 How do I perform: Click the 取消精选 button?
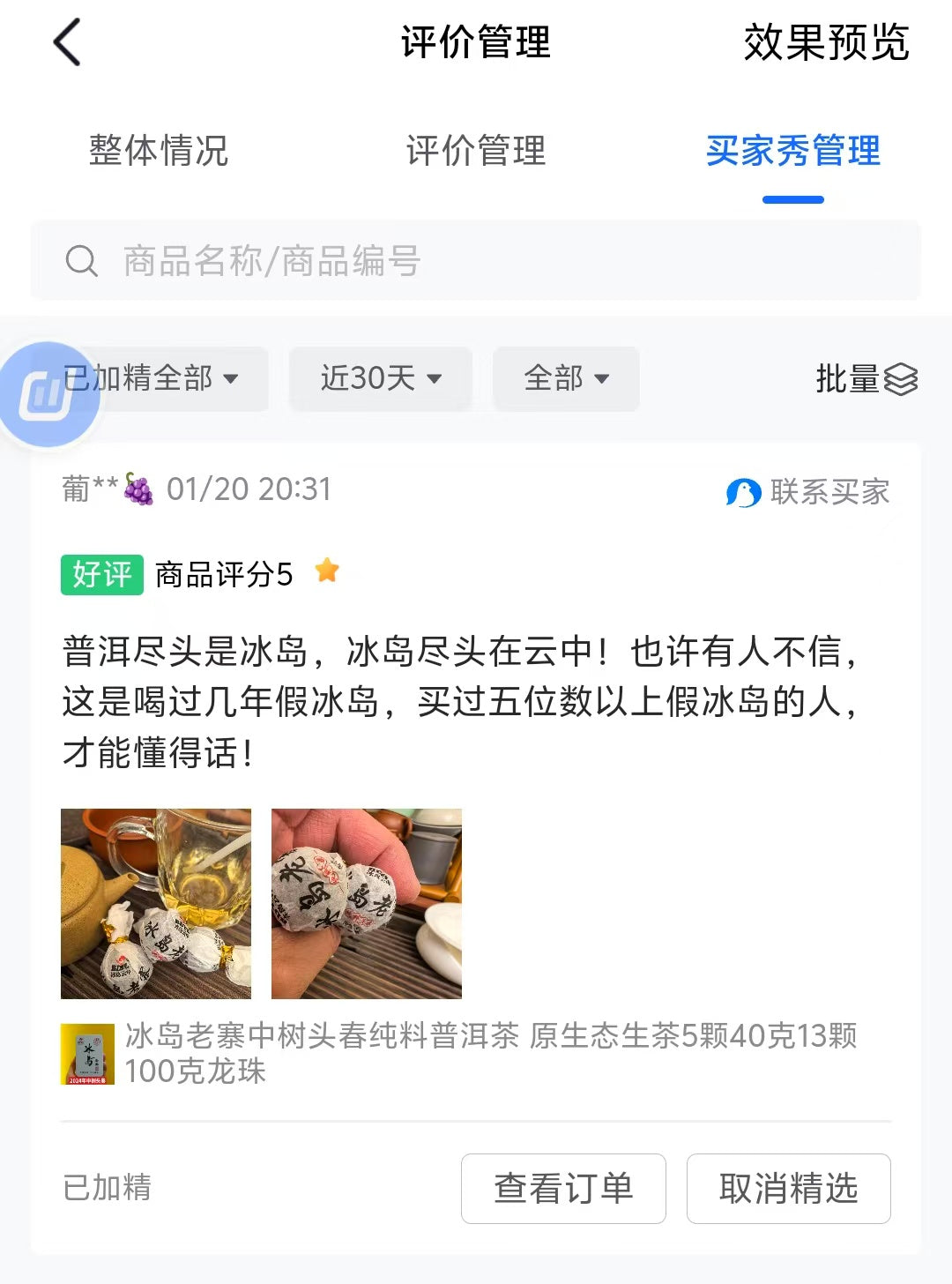pos(789,1189)
